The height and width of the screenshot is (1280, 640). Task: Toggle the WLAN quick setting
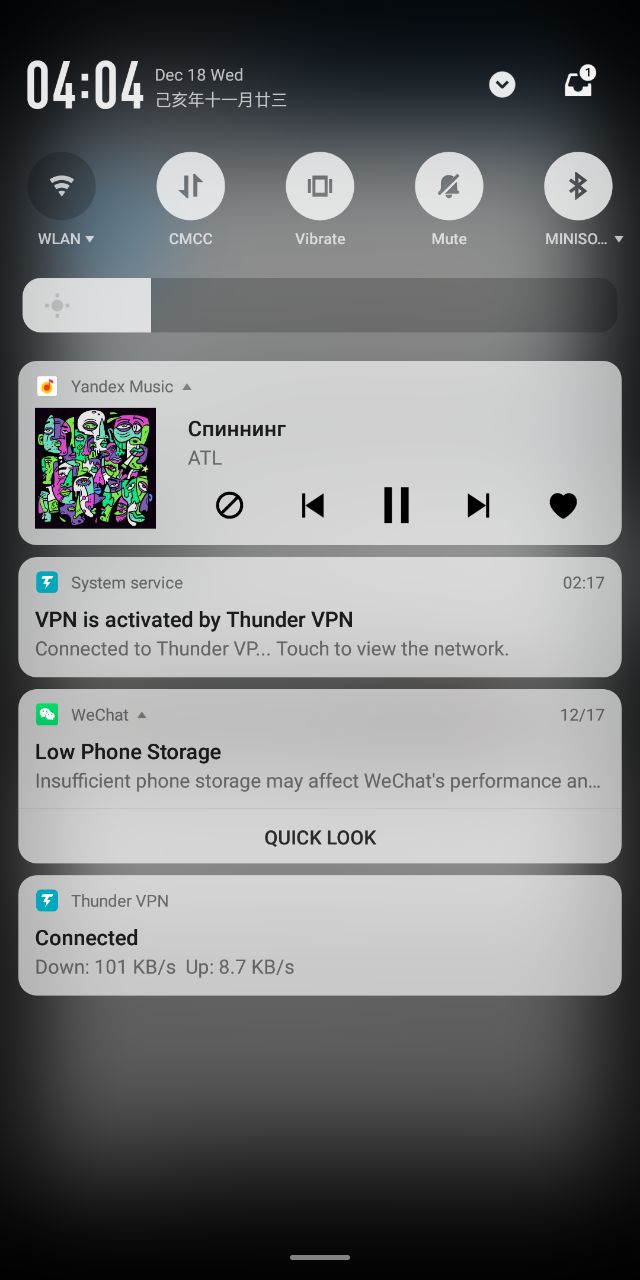[62, 186]
